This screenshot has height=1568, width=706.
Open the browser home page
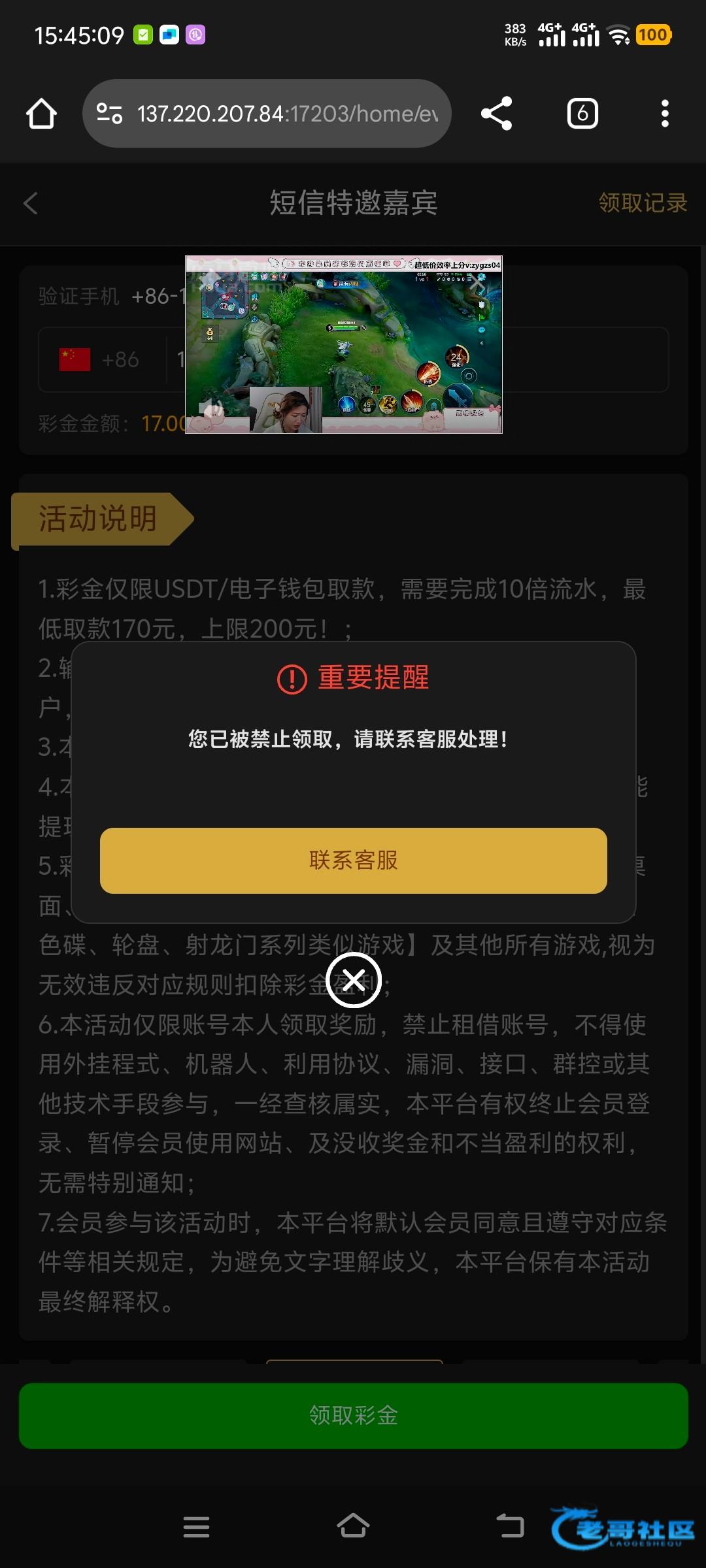coord(41,114)
